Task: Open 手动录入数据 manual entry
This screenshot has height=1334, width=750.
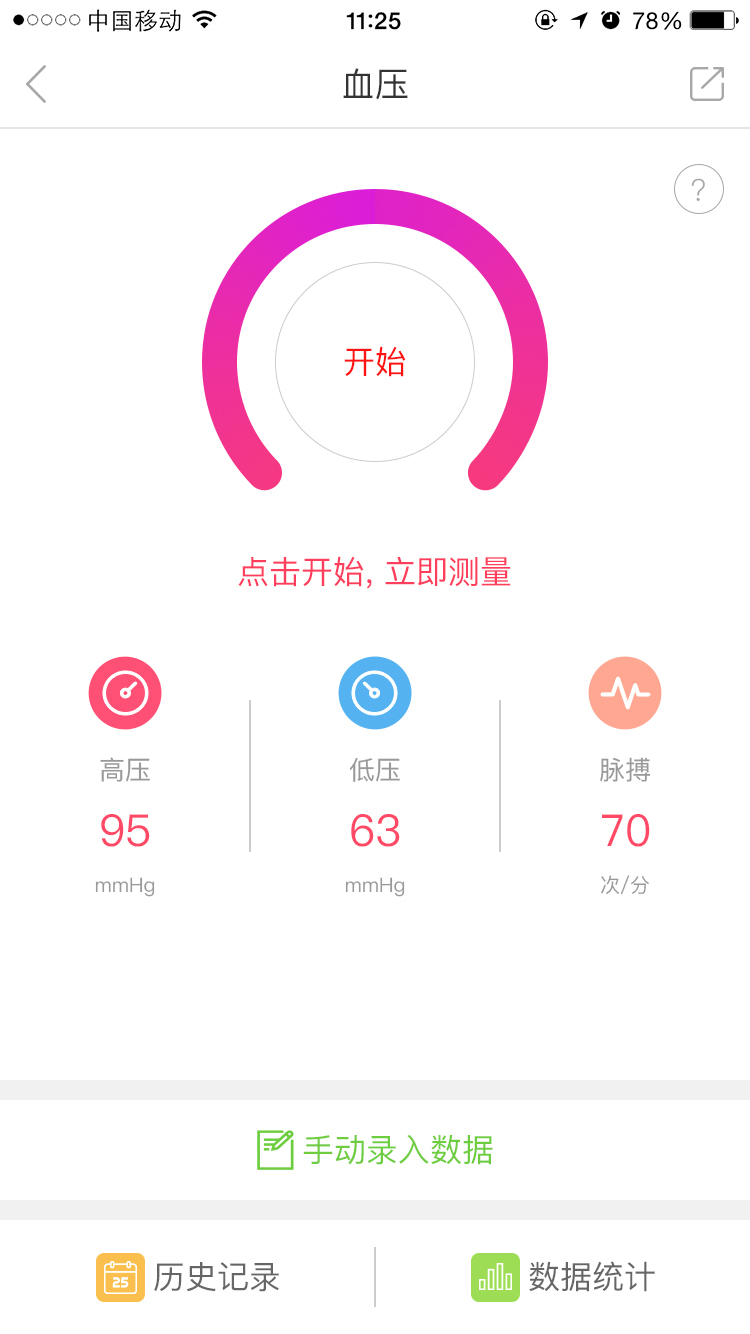Action: point(375,1150)
